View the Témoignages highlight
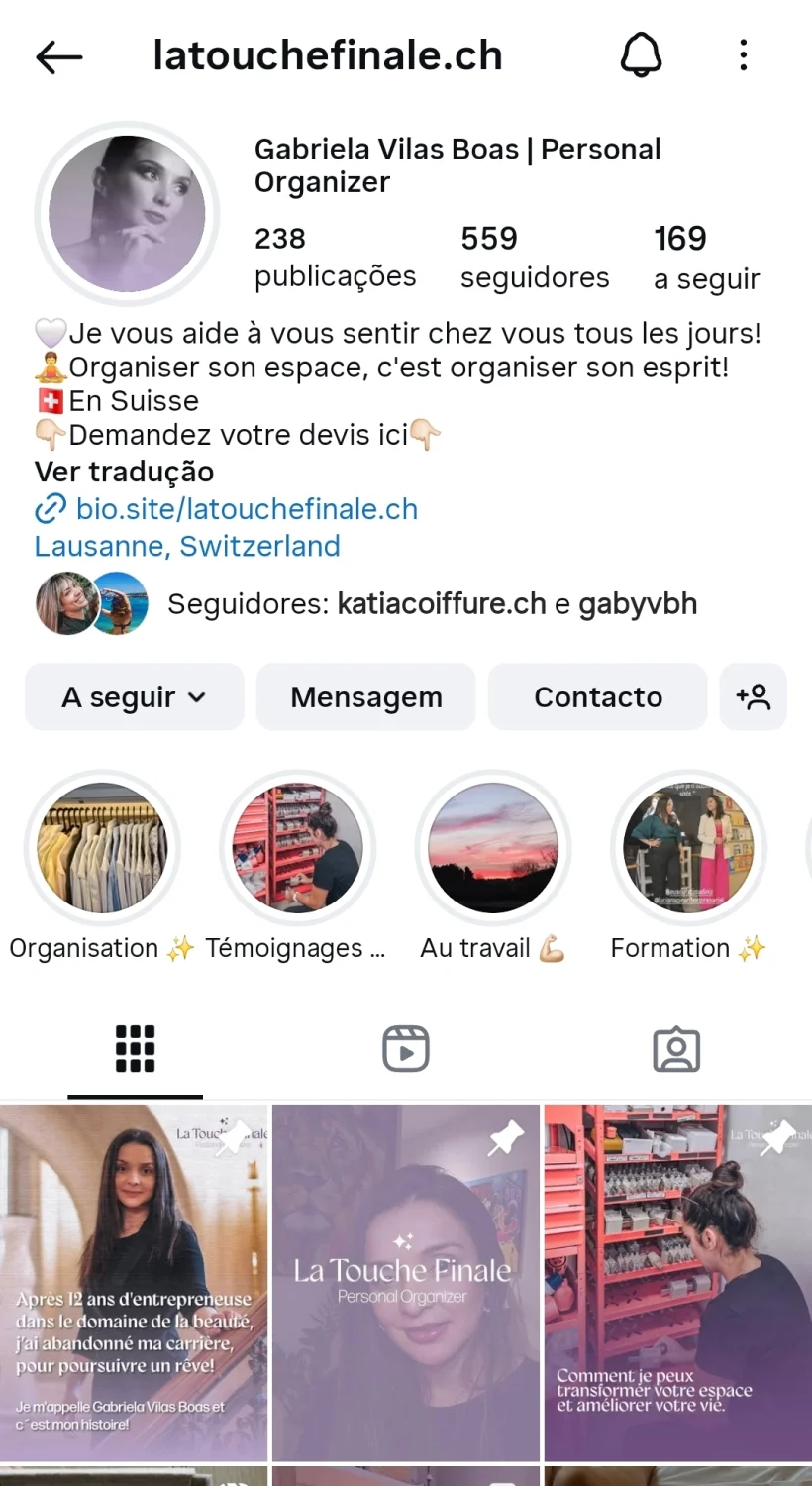This screenshot has width=812, height=1486. pos(297,848)
